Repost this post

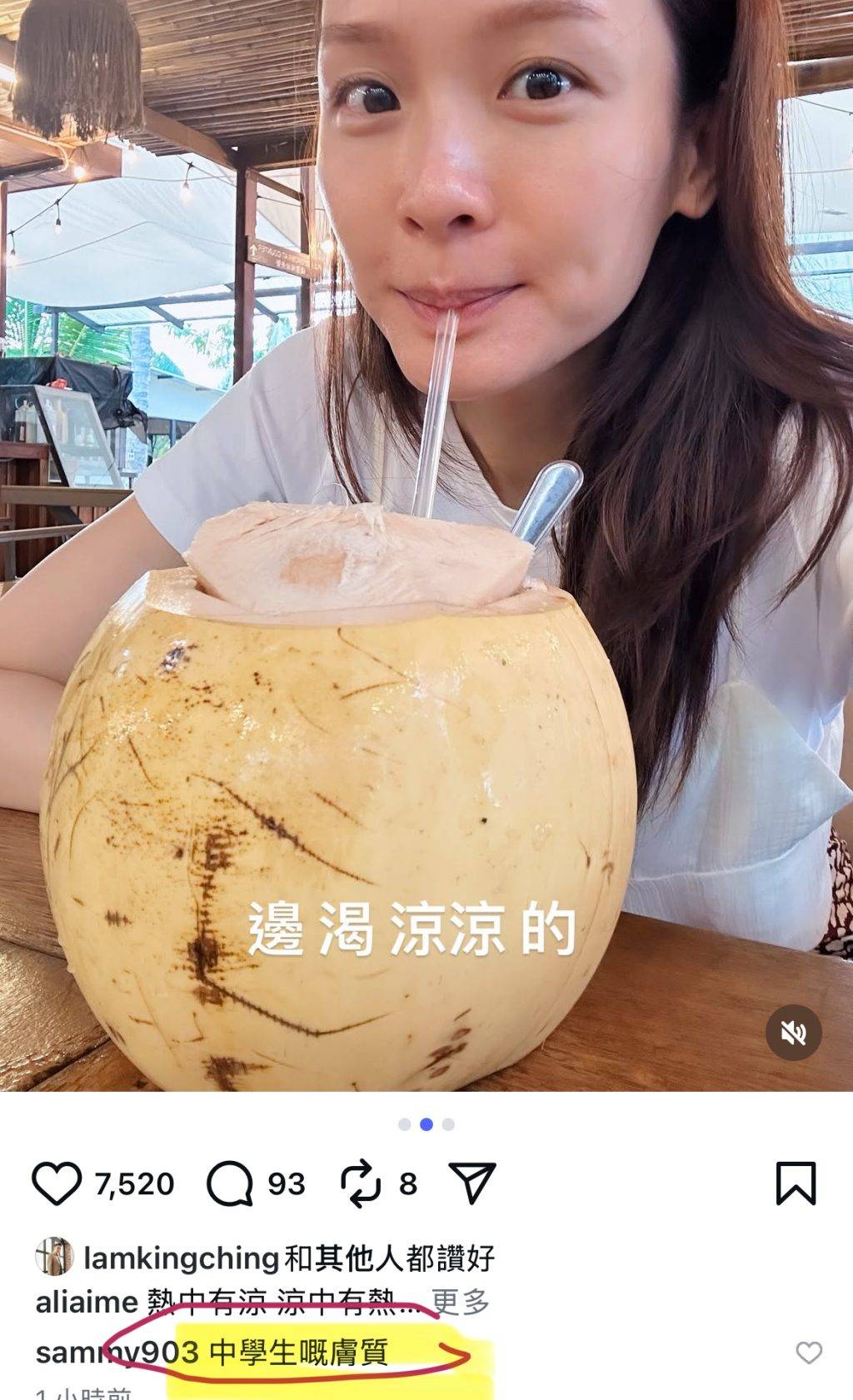(x=362, y=1183)
